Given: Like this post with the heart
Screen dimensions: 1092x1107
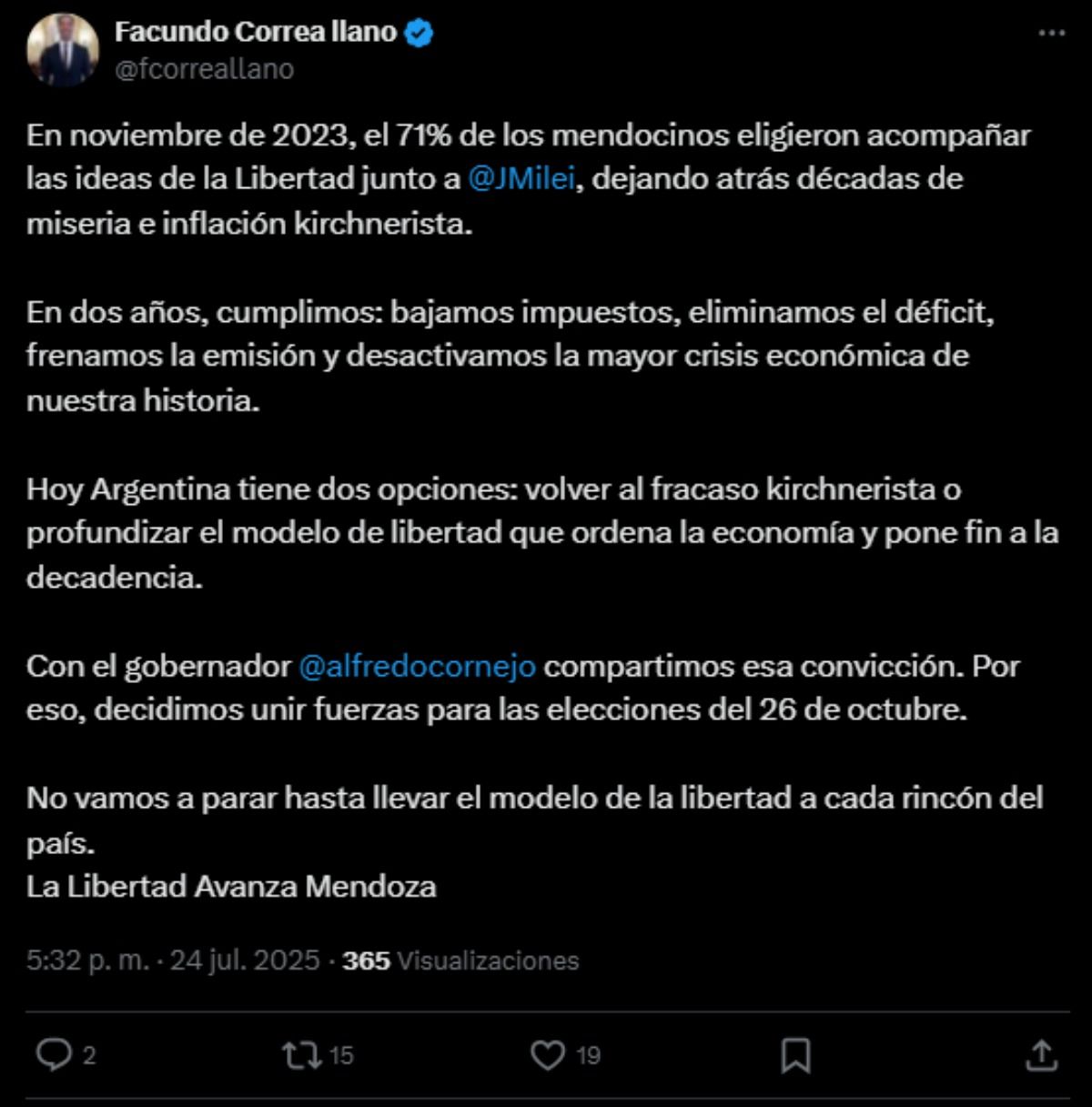Looking at the screenshot, I should 548,1055.
